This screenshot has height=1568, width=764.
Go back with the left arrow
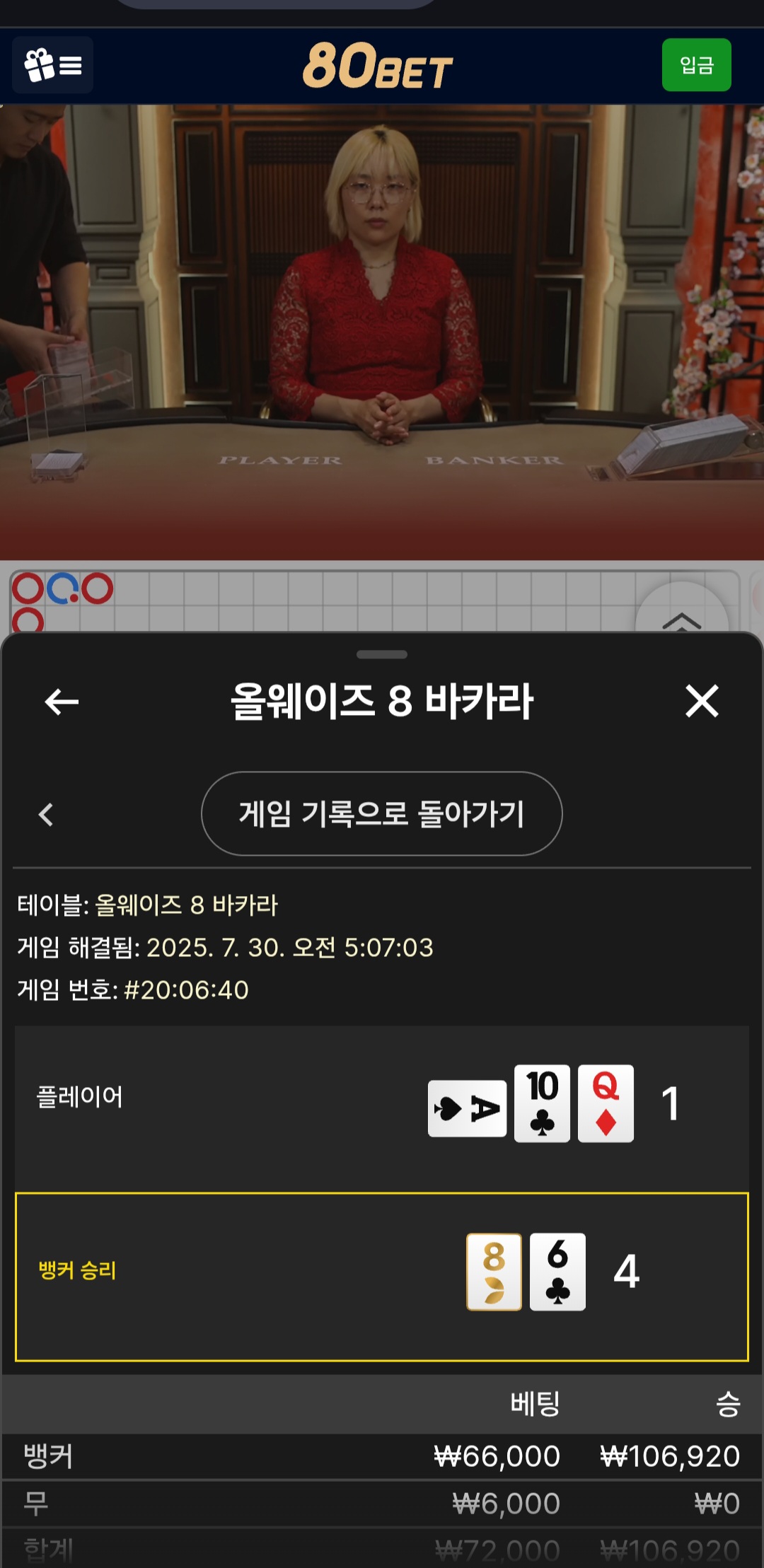click(62, 702)
